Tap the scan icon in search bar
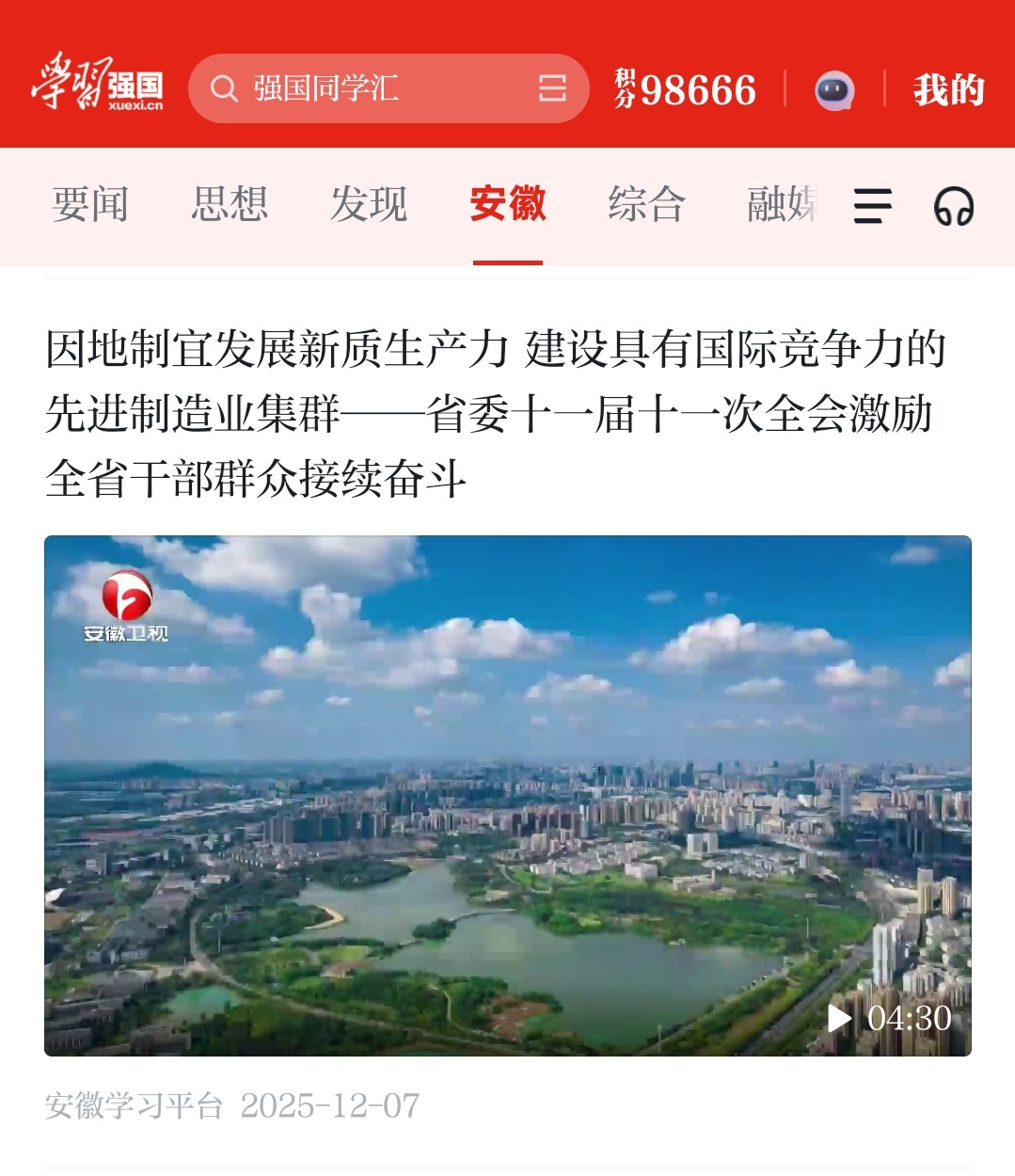The height and width of the screenshot is (1176, 1015). point(552,88)
